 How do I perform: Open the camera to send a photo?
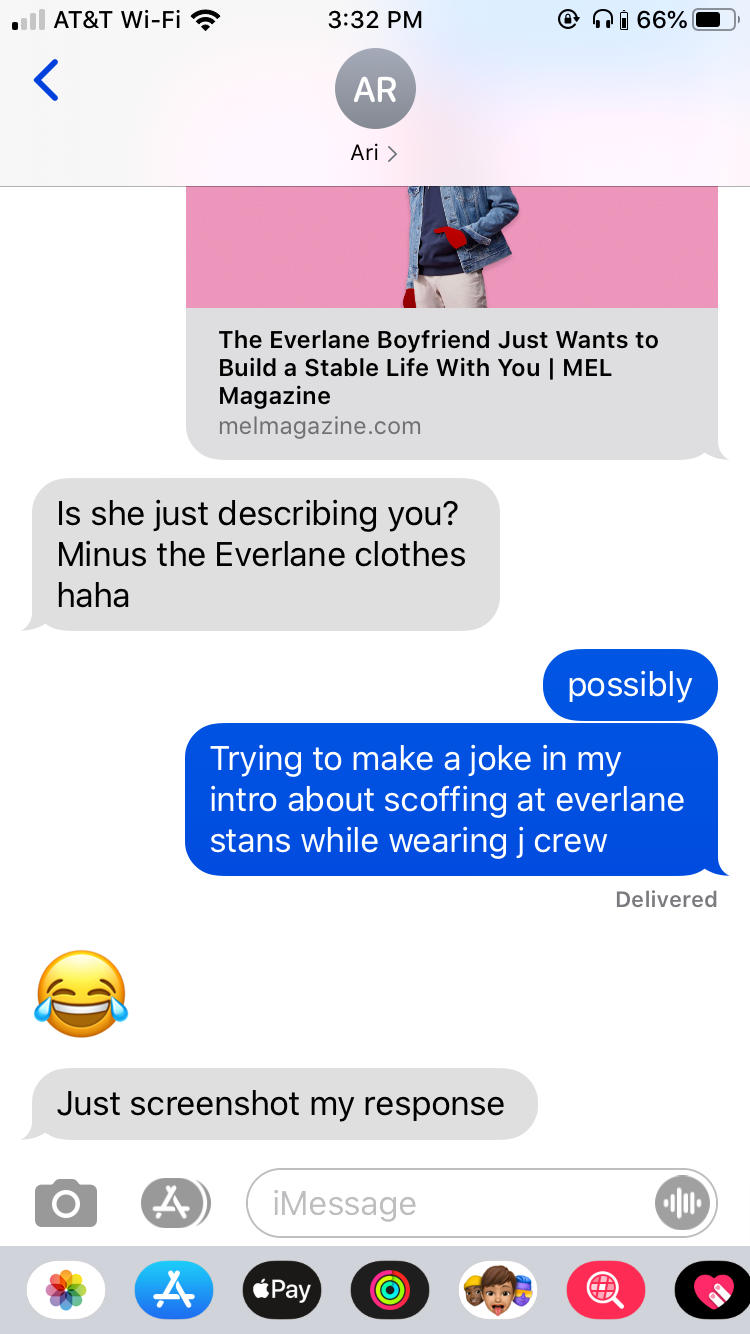pyautogui.click(x=66, y=1203)
